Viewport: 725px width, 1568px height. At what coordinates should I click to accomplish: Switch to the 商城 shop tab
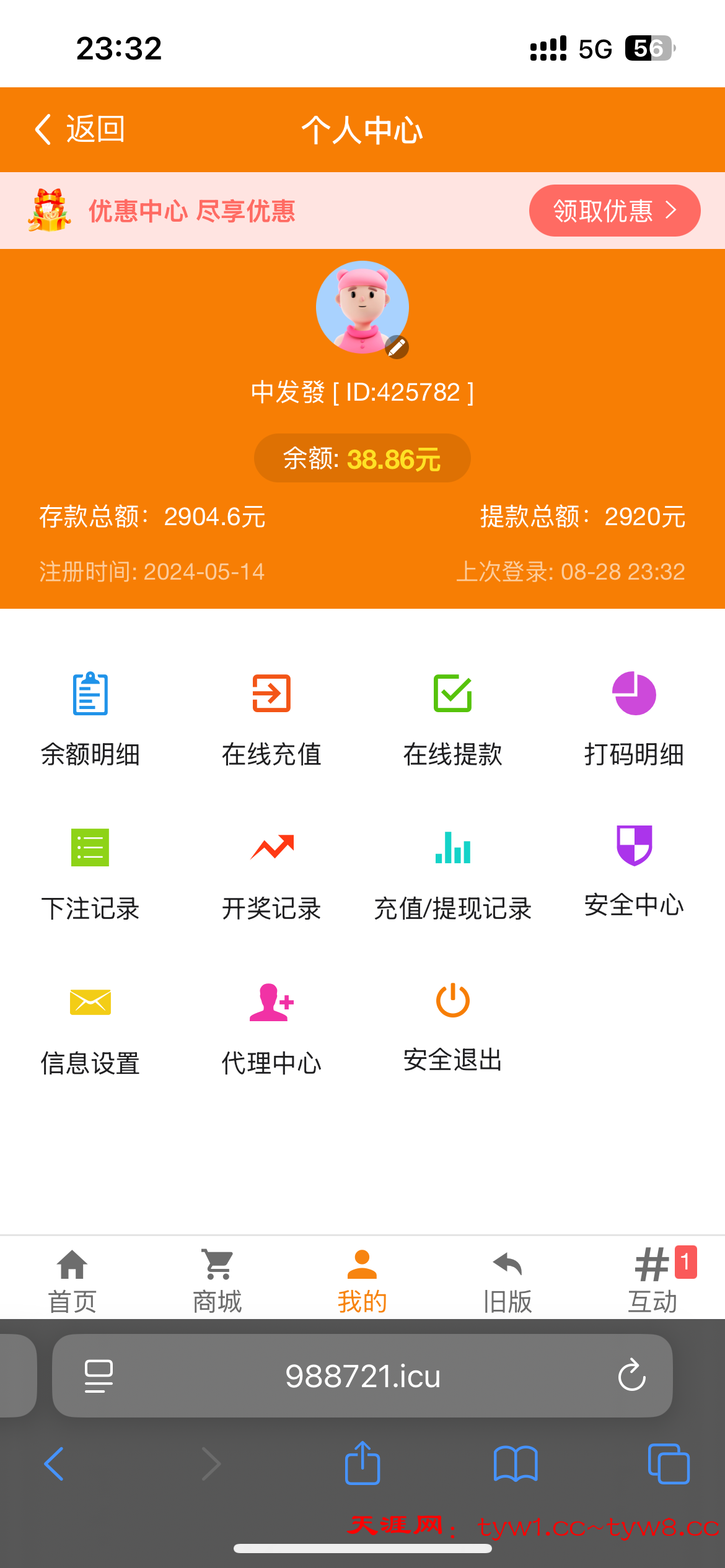(217, 1280)
